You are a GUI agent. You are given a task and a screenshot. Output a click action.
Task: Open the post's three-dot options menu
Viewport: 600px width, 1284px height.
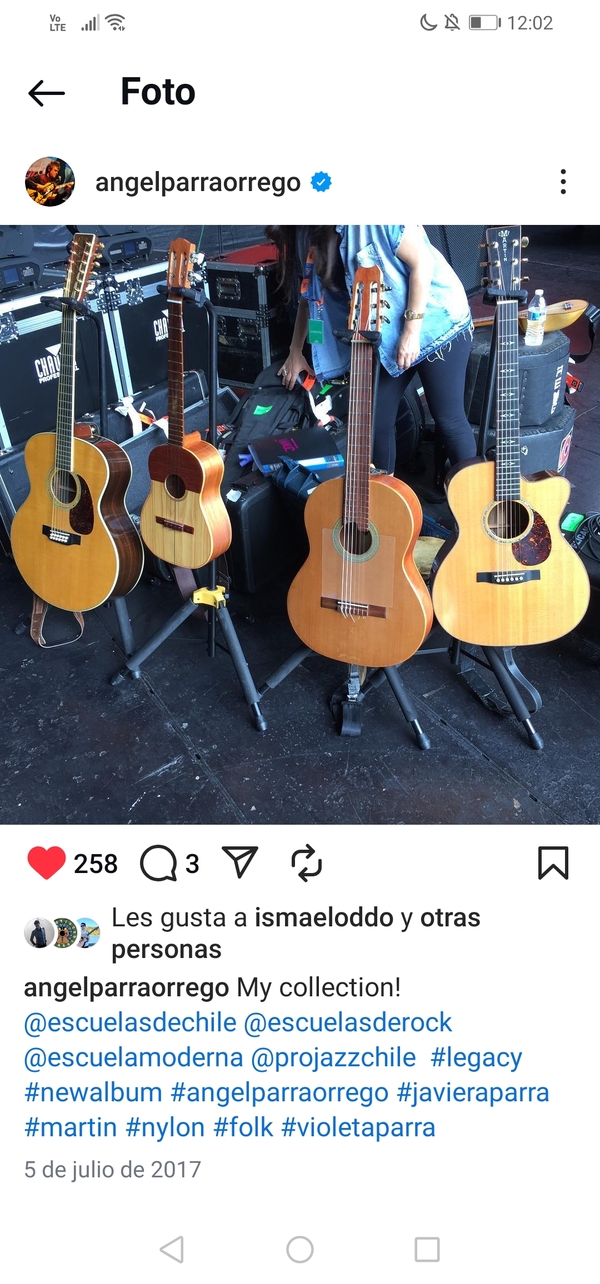tap(563, 182)
